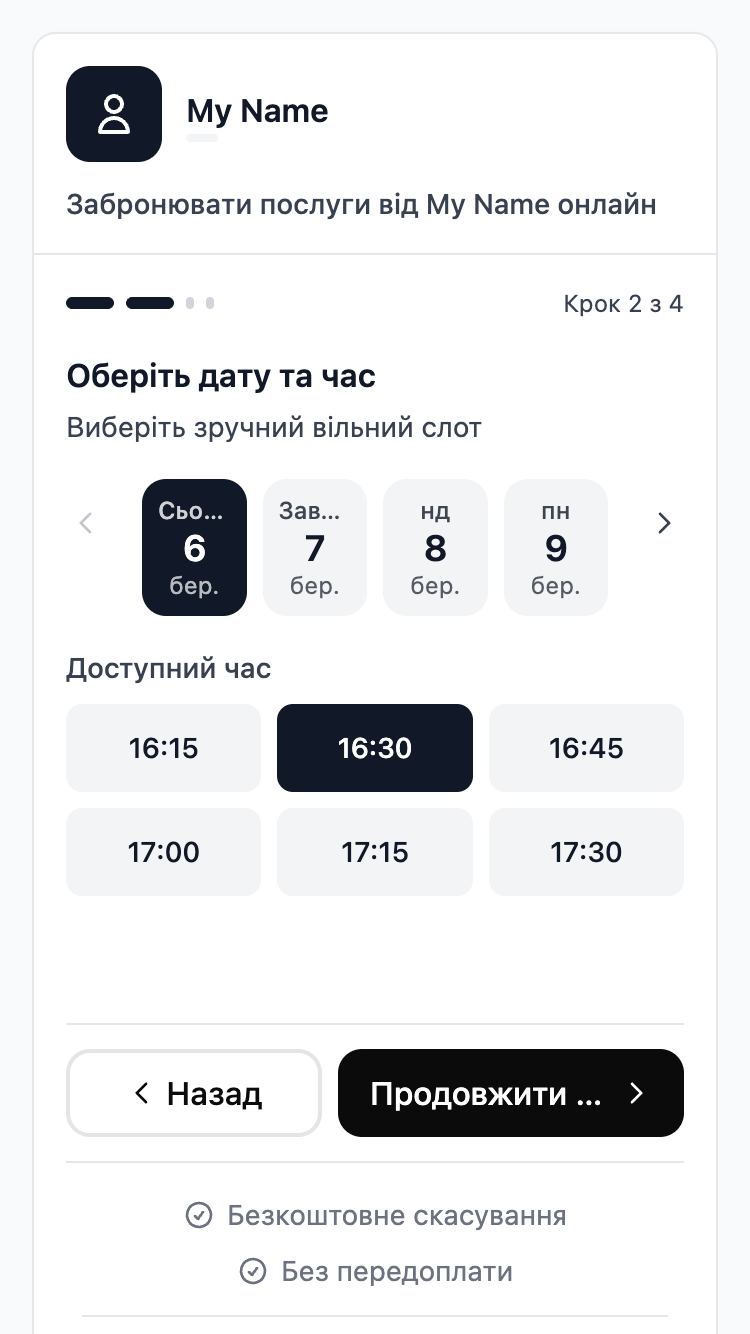Pick the 17:00 time slot
The image size is (750, 1334).
163,852
